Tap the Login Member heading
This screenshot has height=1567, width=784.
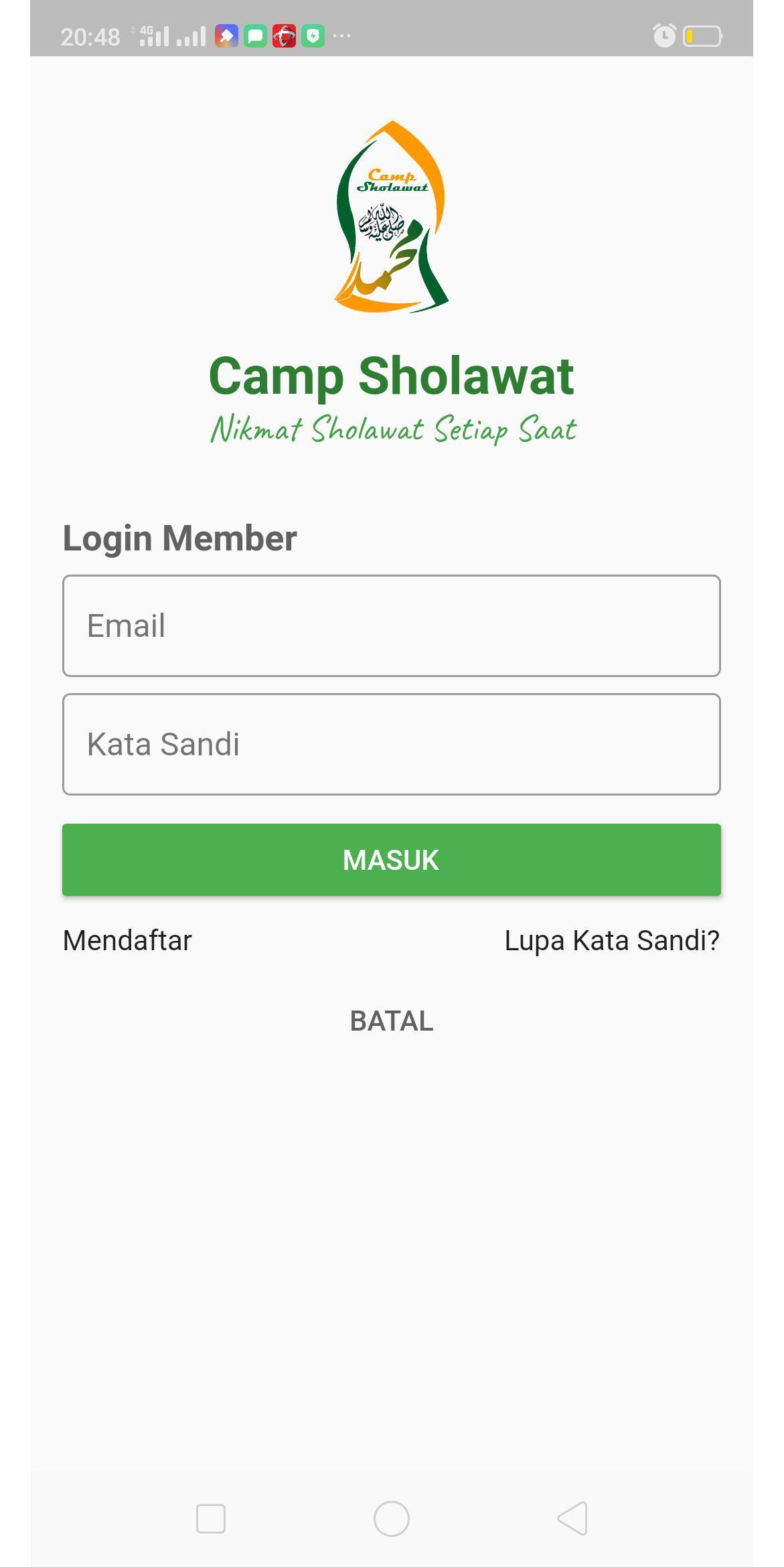pyautogui.click(x=179, y=536)
